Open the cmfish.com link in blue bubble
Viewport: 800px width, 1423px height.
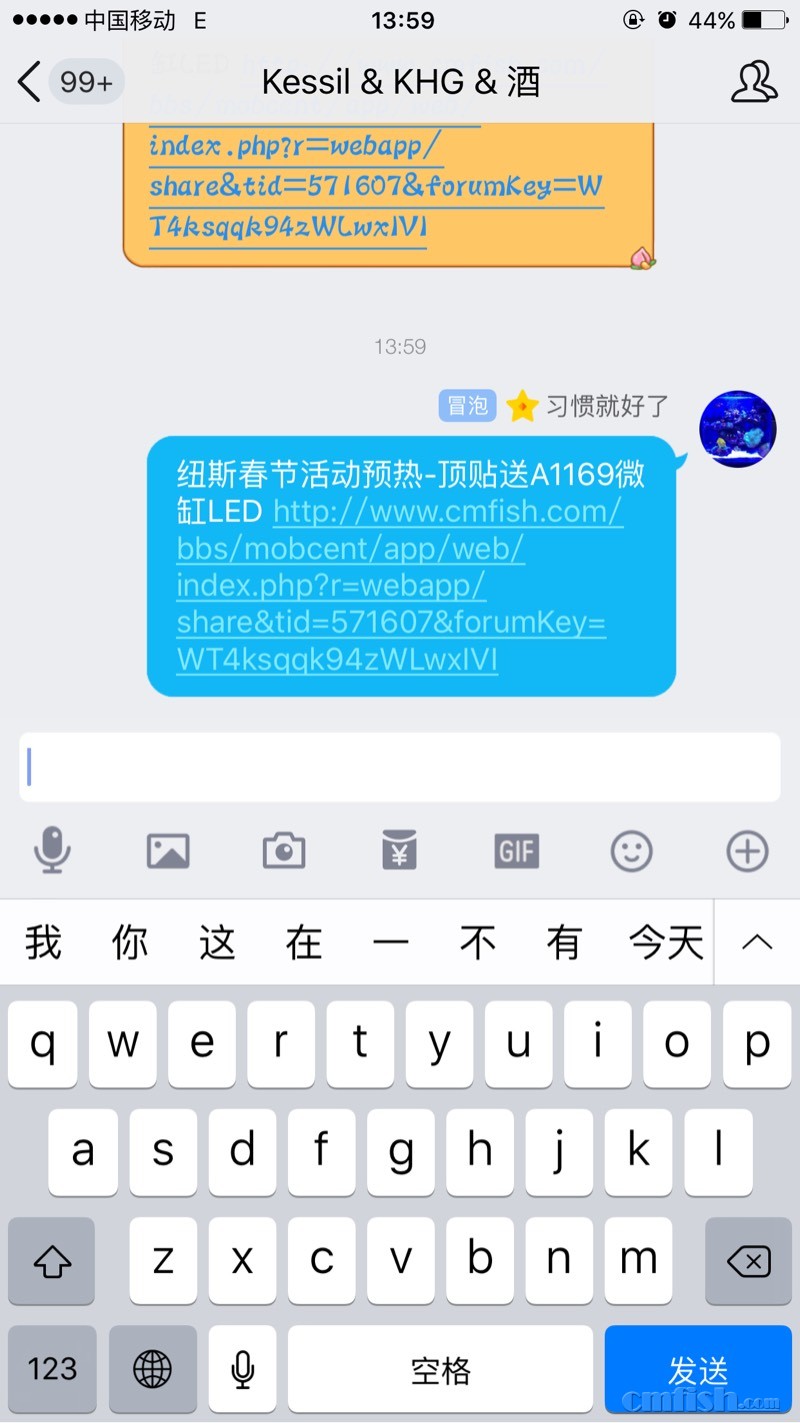[x=398, y=585]
